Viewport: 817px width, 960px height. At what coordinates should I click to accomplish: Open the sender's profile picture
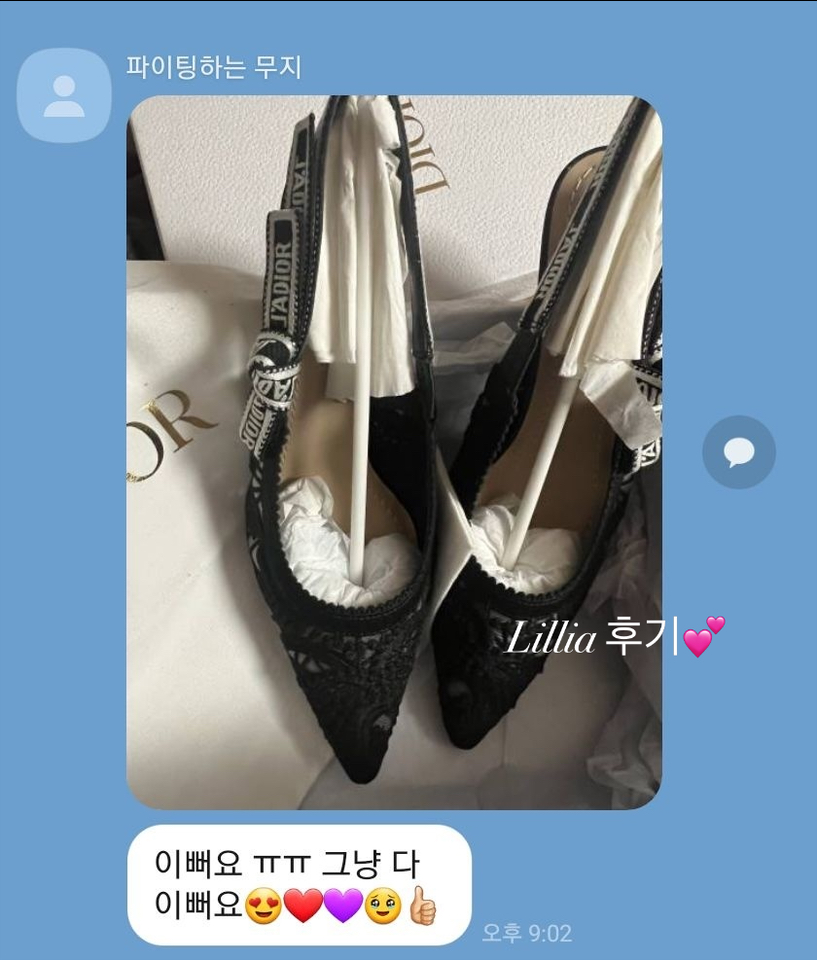click(64, 95)
